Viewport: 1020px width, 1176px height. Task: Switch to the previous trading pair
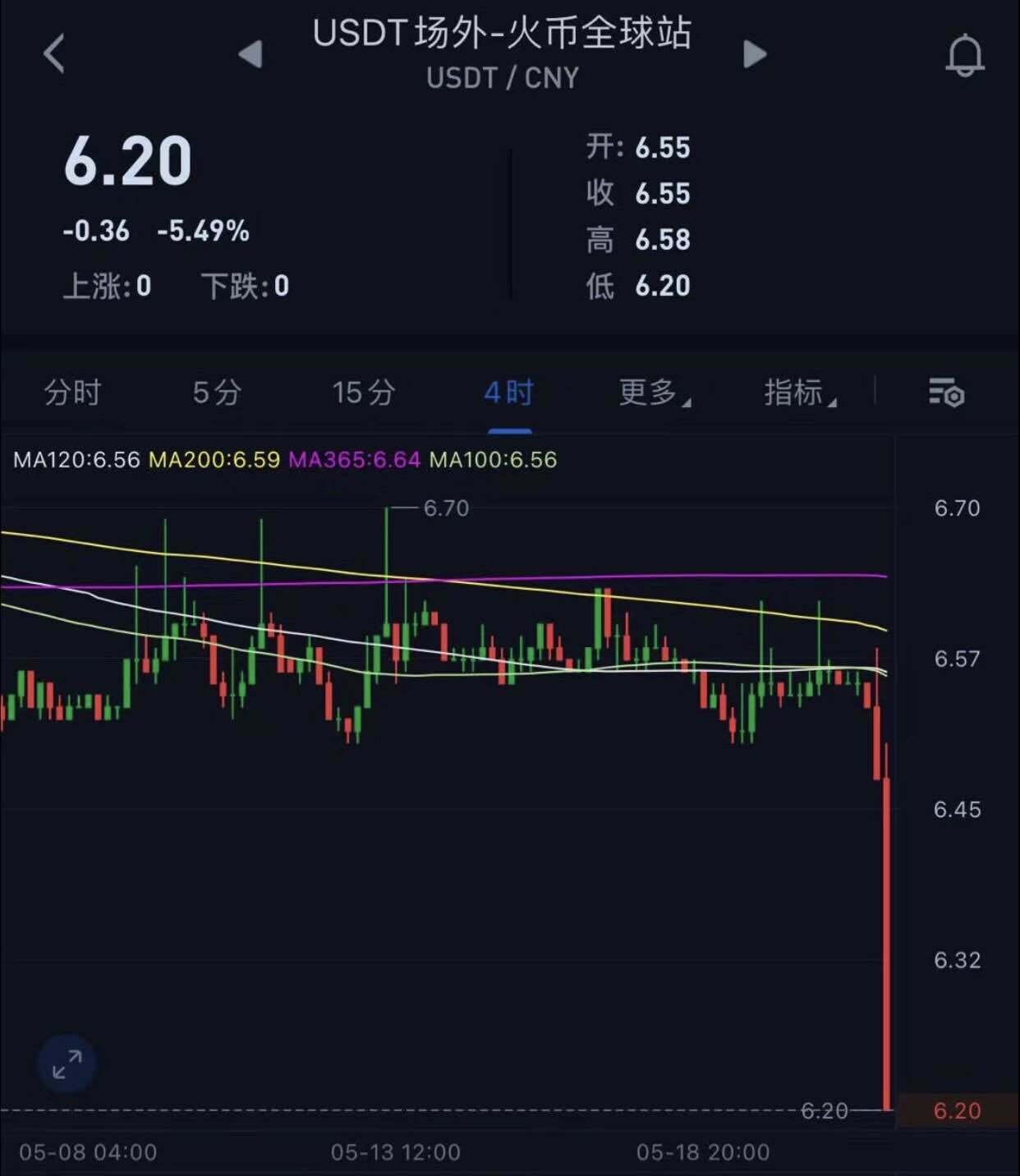coord(250,54)
